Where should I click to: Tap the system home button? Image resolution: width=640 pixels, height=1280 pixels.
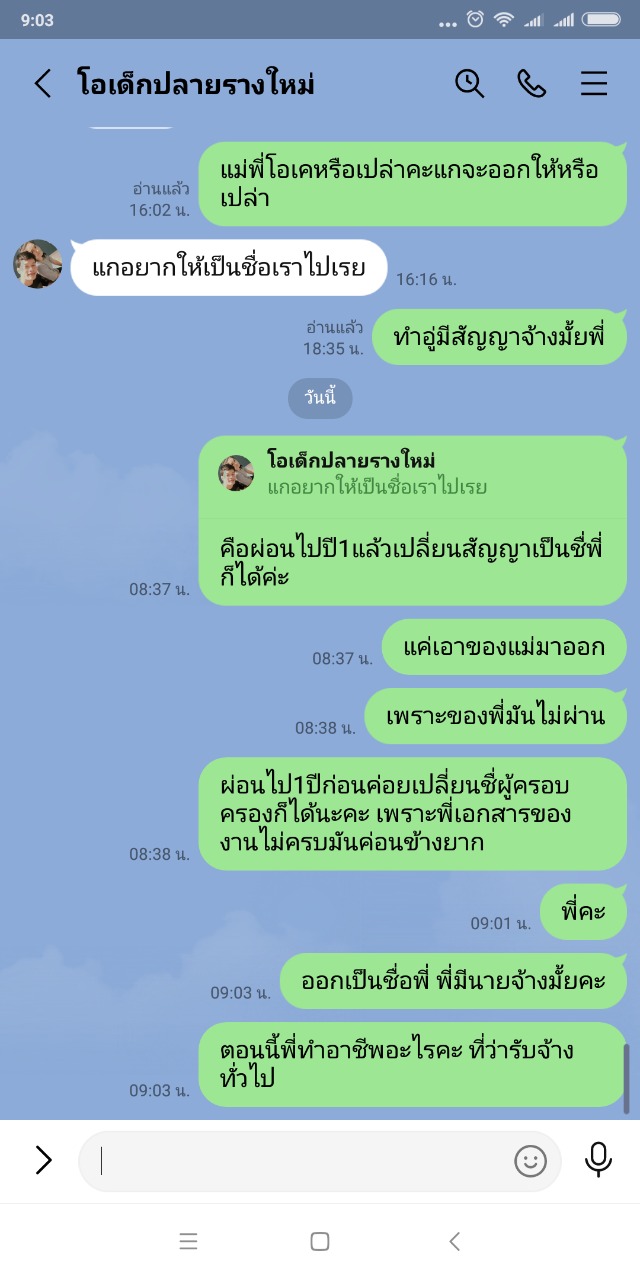click(x=320, y=1241)
